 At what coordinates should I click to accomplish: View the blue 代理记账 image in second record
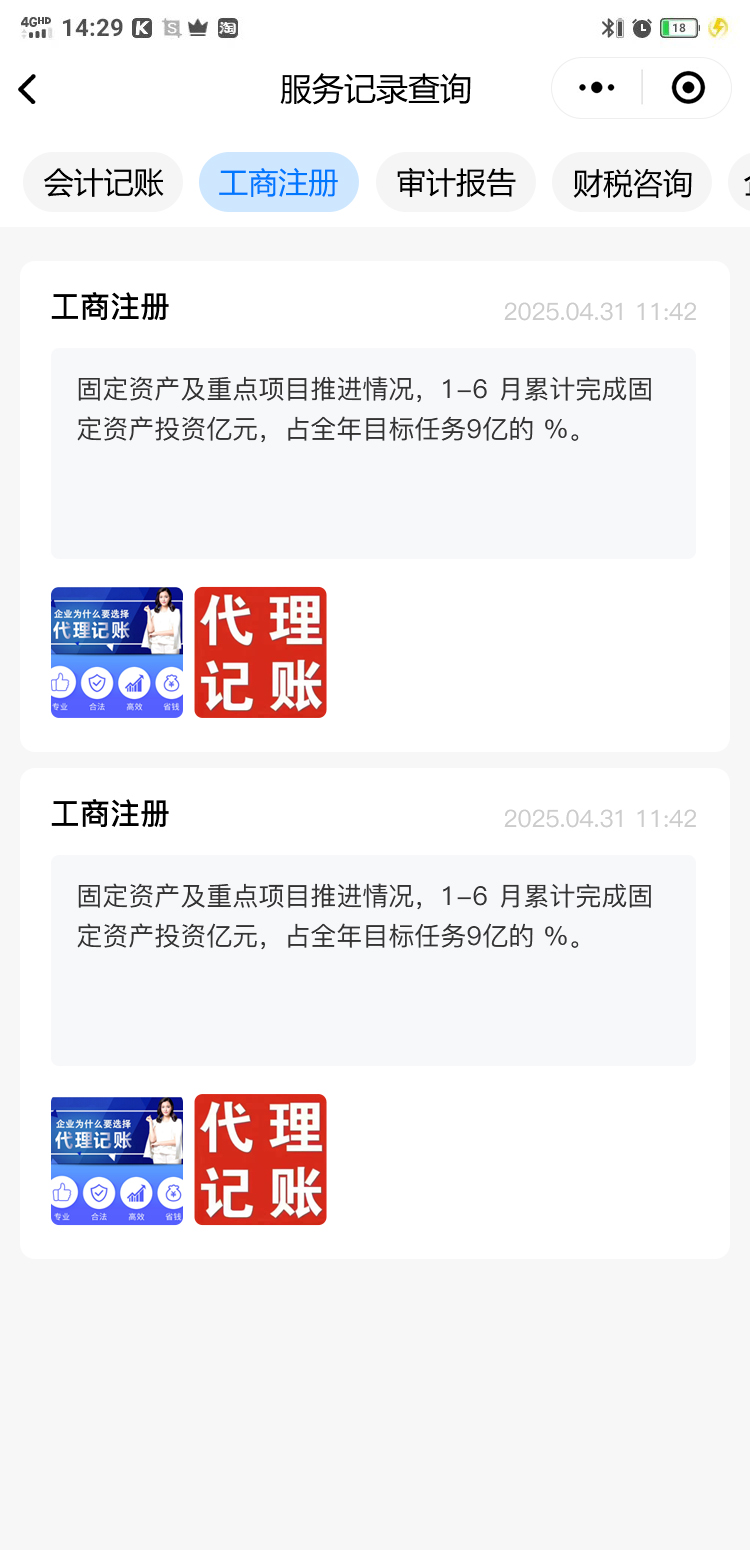pyautogui.click(x=117, y=1160)
